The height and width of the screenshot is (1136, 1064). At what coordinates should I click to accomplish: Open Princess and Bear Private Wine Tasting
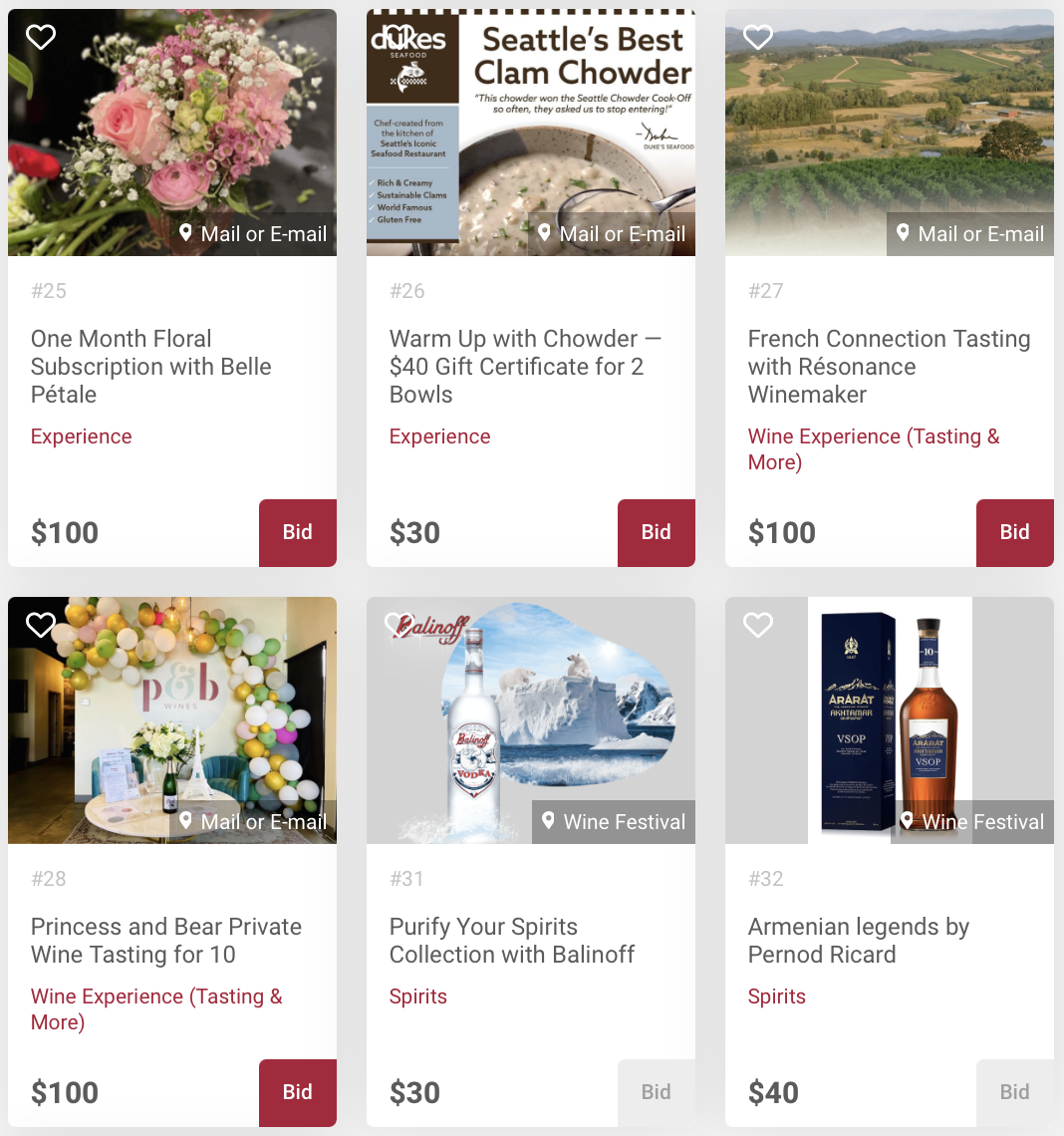(x=165, y=940)
